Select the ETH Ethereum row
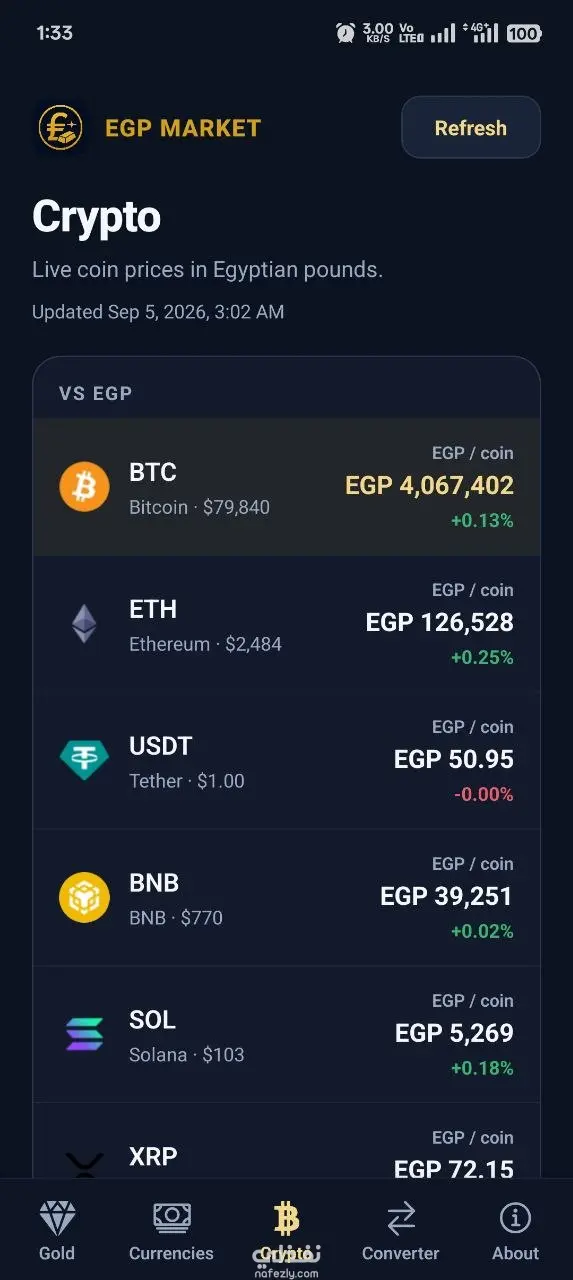Screen dimensions: 573x1280 click(x=286, y=624)
